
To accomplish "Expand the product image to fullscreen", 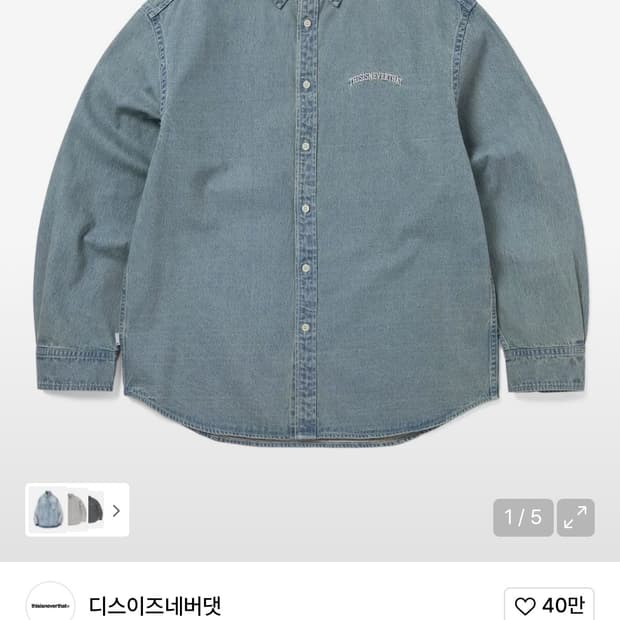I will coord(575,517).
